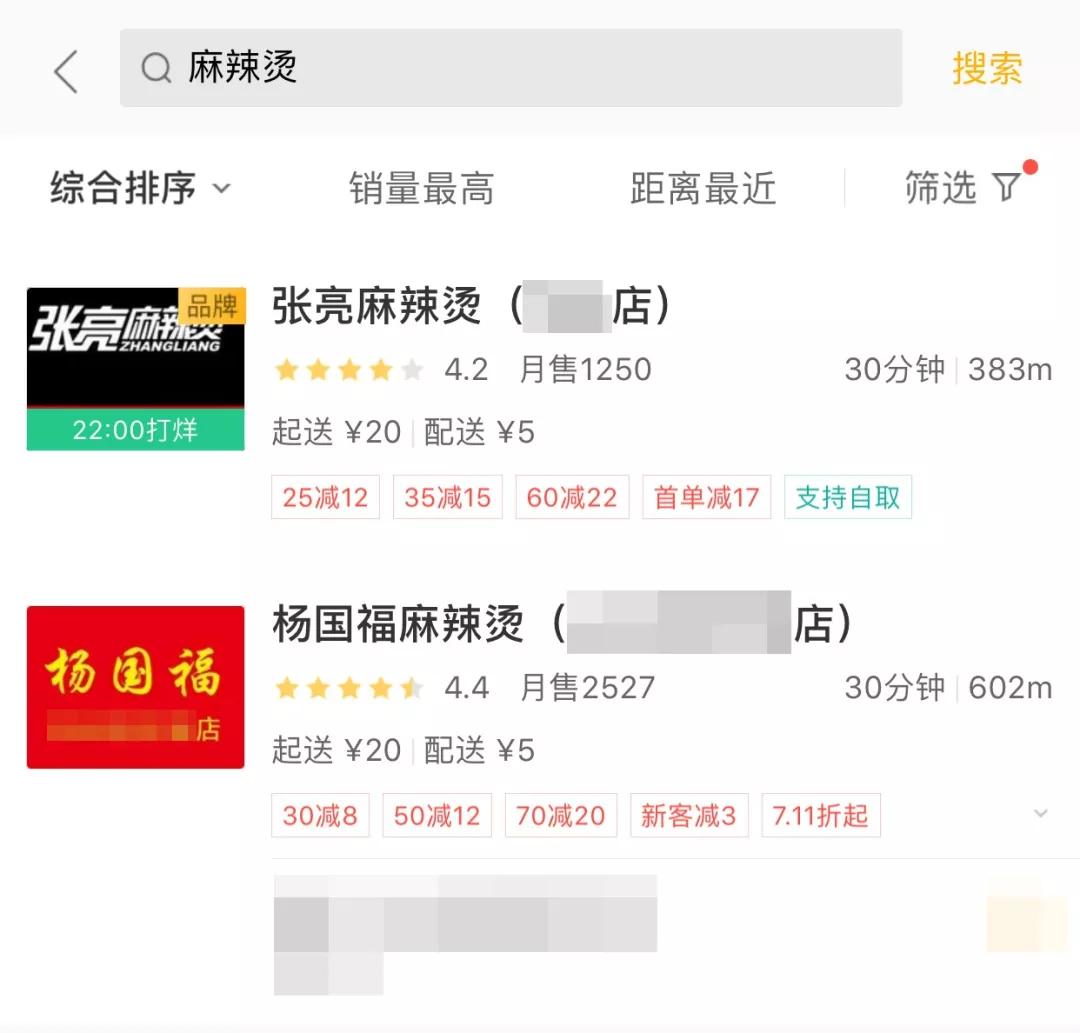Open the 综合排序 sorting dropdown
This screenshot has height=1033, width=1080.
[x=140, y=188]
